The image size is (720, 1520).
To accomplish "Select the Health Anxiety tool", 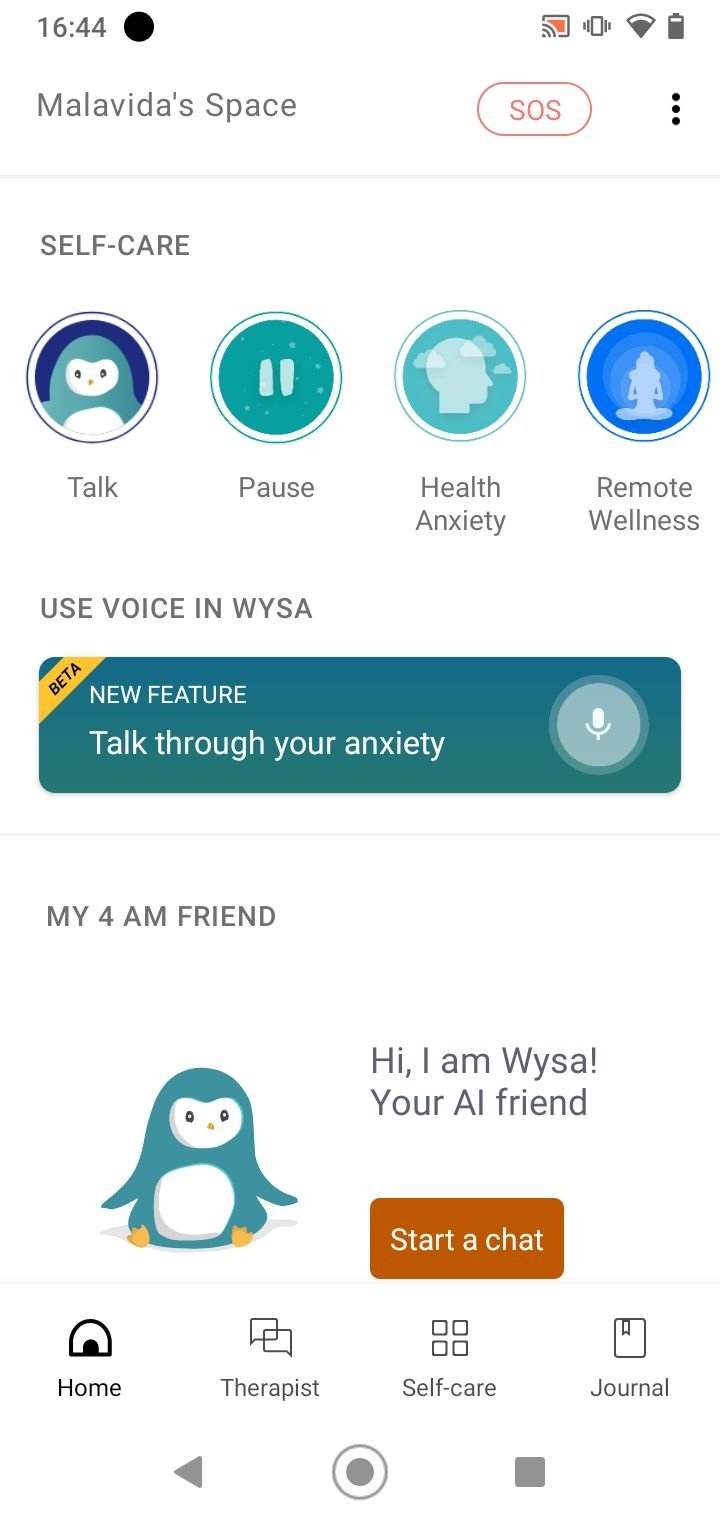I will click(x=460, y=377).
